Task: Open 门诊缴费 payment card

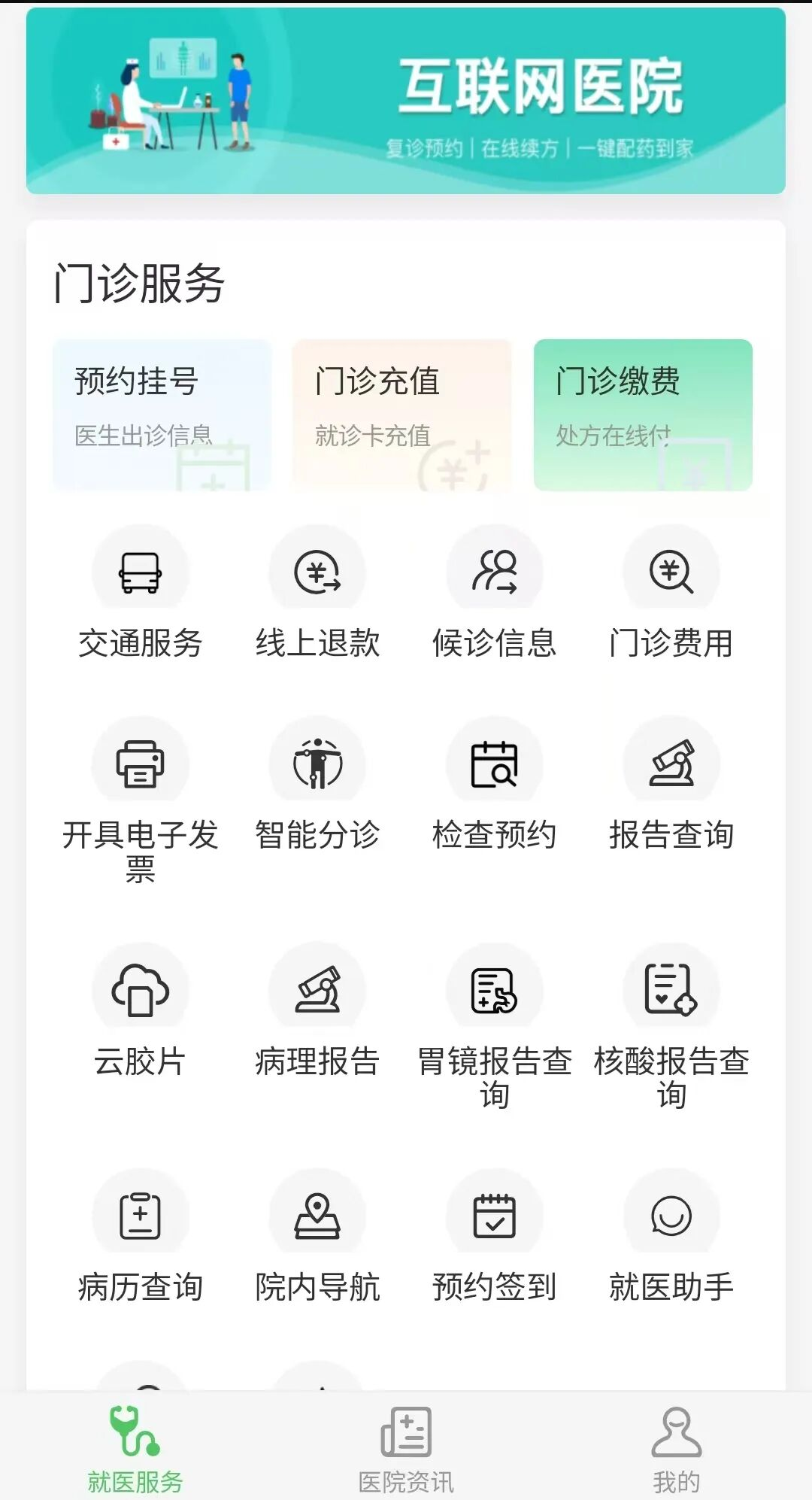Action: (x=643, y=414)
